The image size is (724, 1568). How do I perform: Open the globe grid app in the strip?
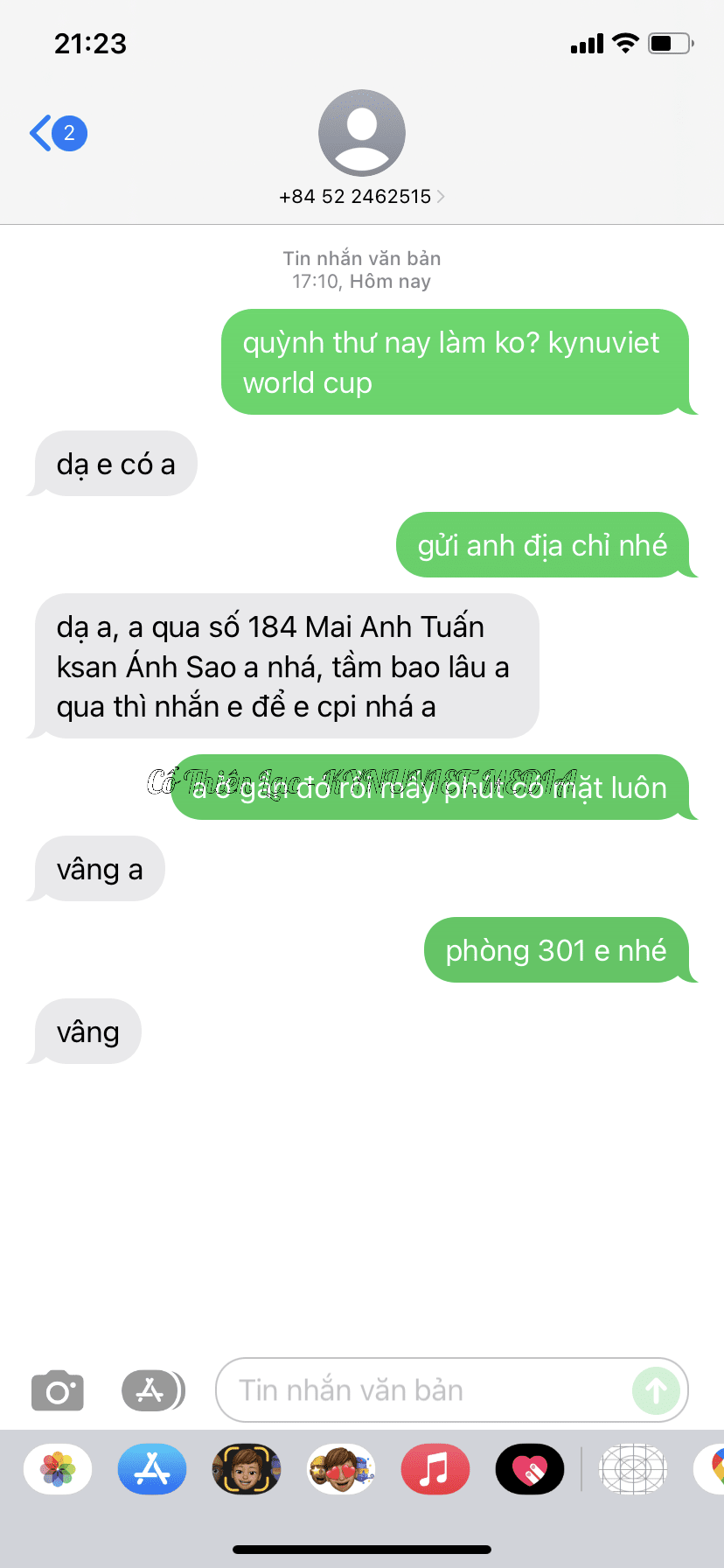(632, 1468)
